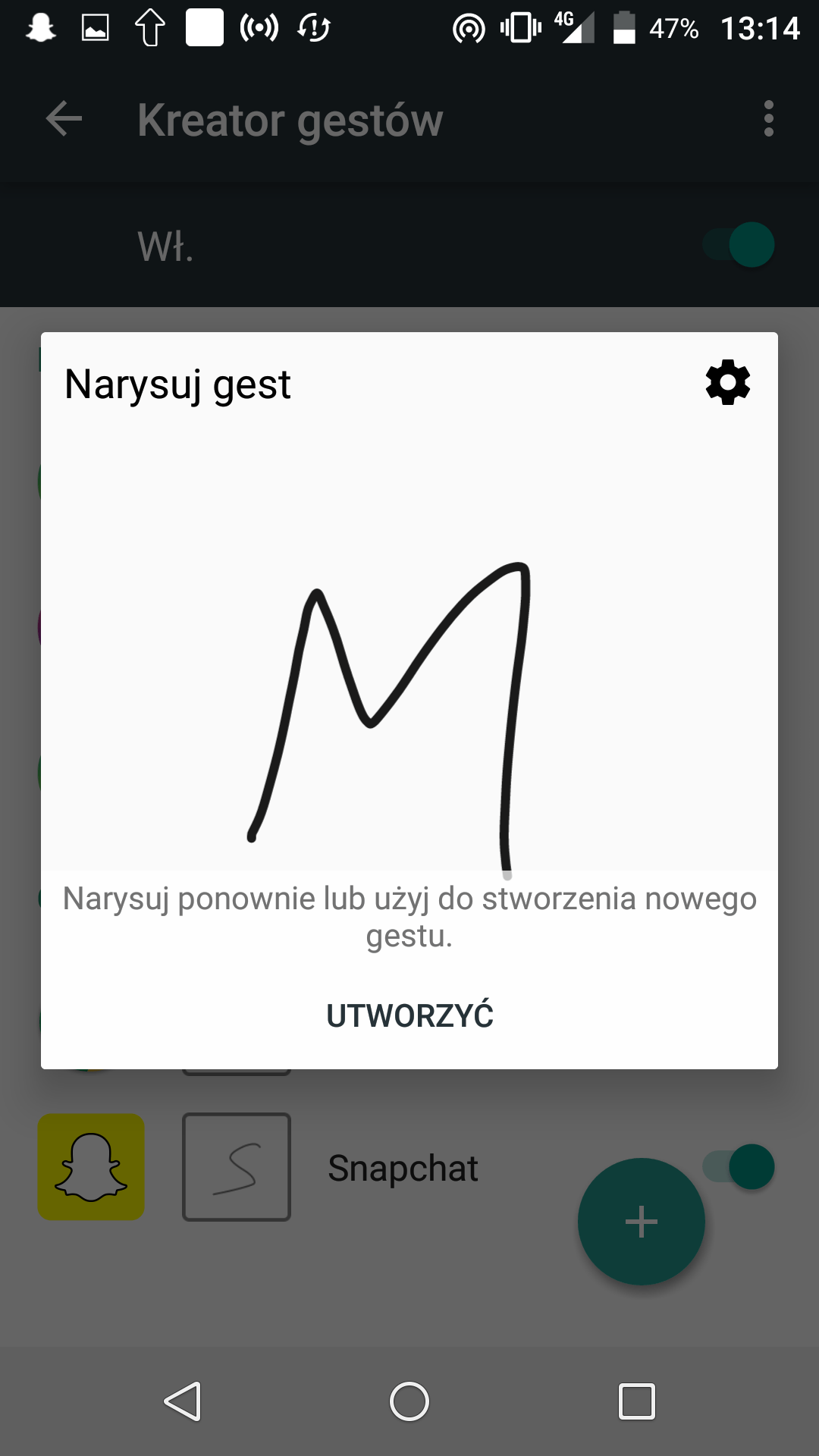
Task: Go to the home screen
Action: (409, 1401)
